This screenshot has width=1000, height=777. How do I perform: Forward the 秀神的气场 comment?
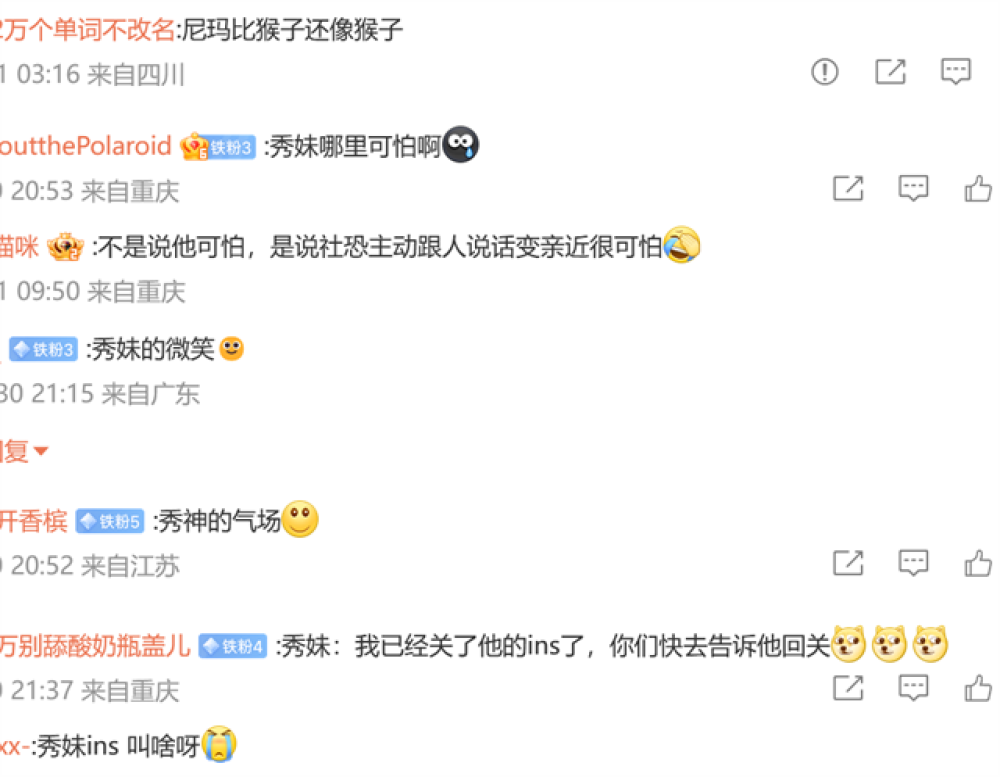848,563
